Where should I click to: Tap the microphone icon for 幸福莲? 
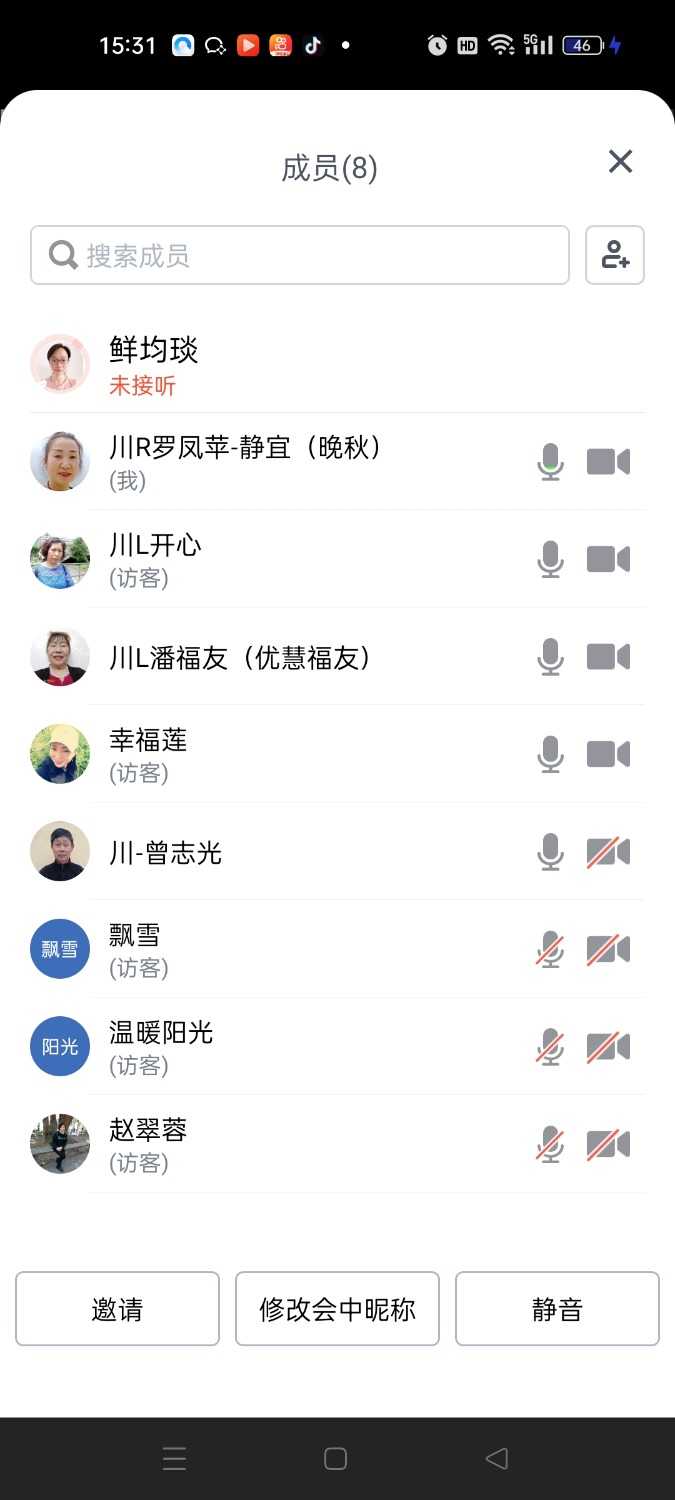pyautogui.click(x=550, y=754)
